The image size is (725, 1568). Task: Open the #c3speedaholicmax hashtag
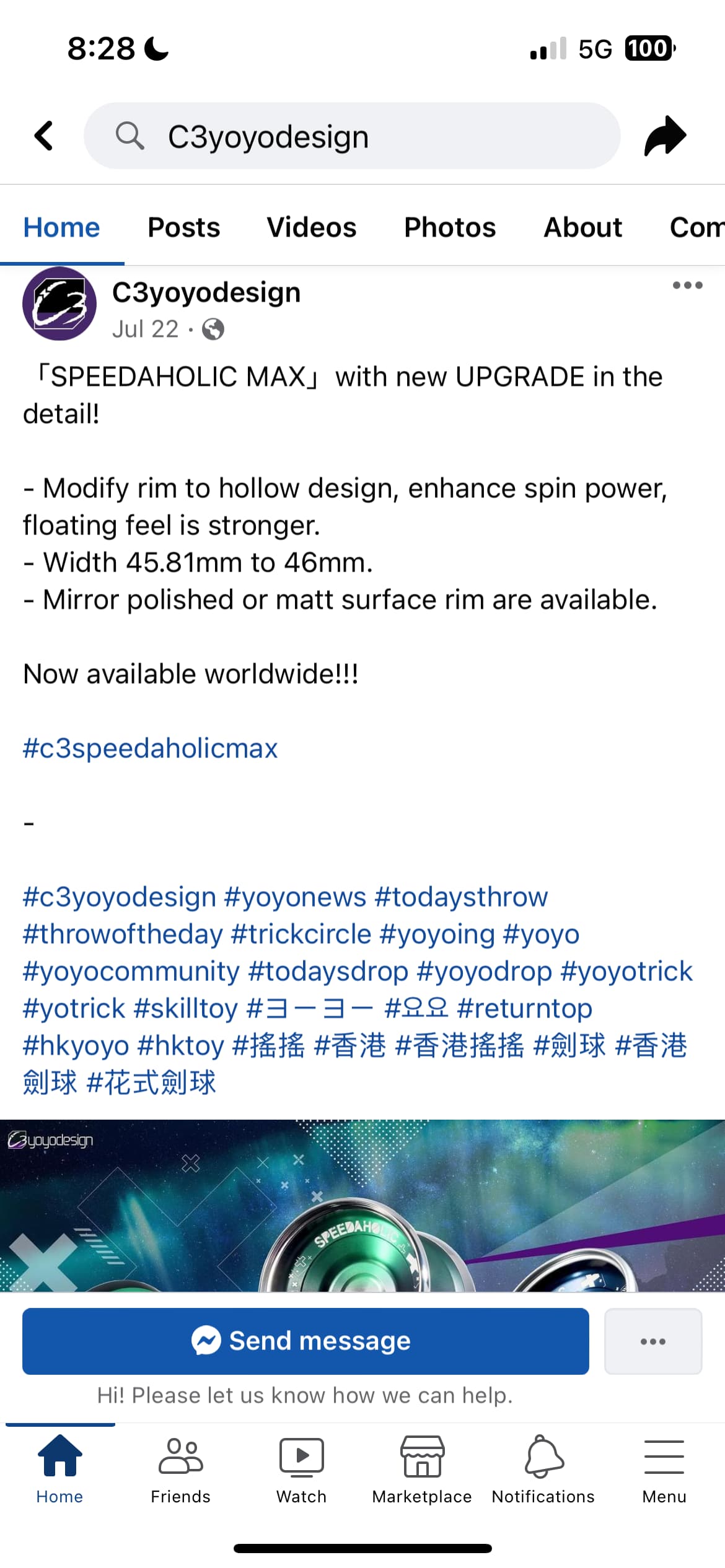(151, 748)
